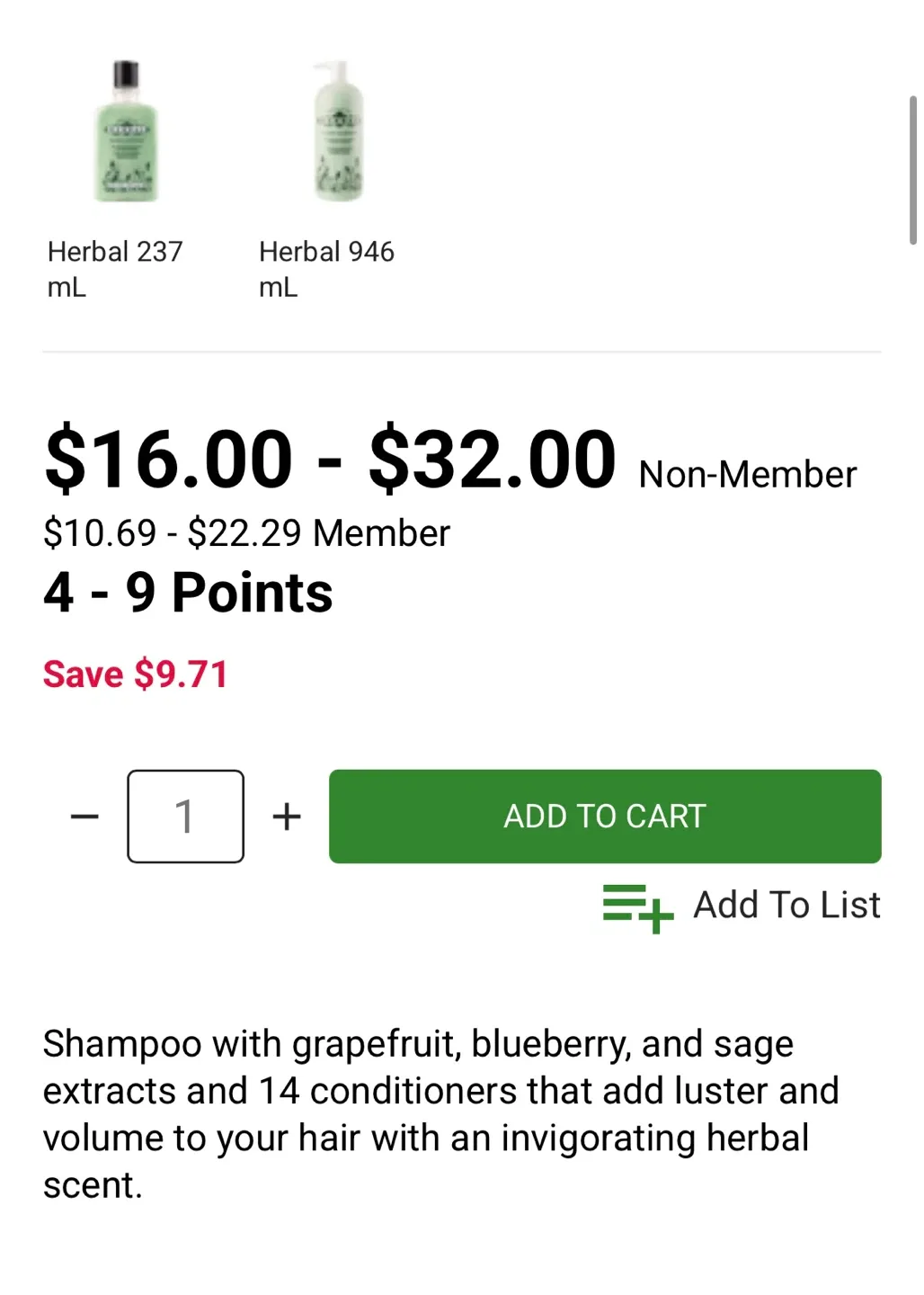The width and height of the screenshot is (924, 1295).
Task: Click the Save $9.71 promotion text
Action: click(135, 674)
